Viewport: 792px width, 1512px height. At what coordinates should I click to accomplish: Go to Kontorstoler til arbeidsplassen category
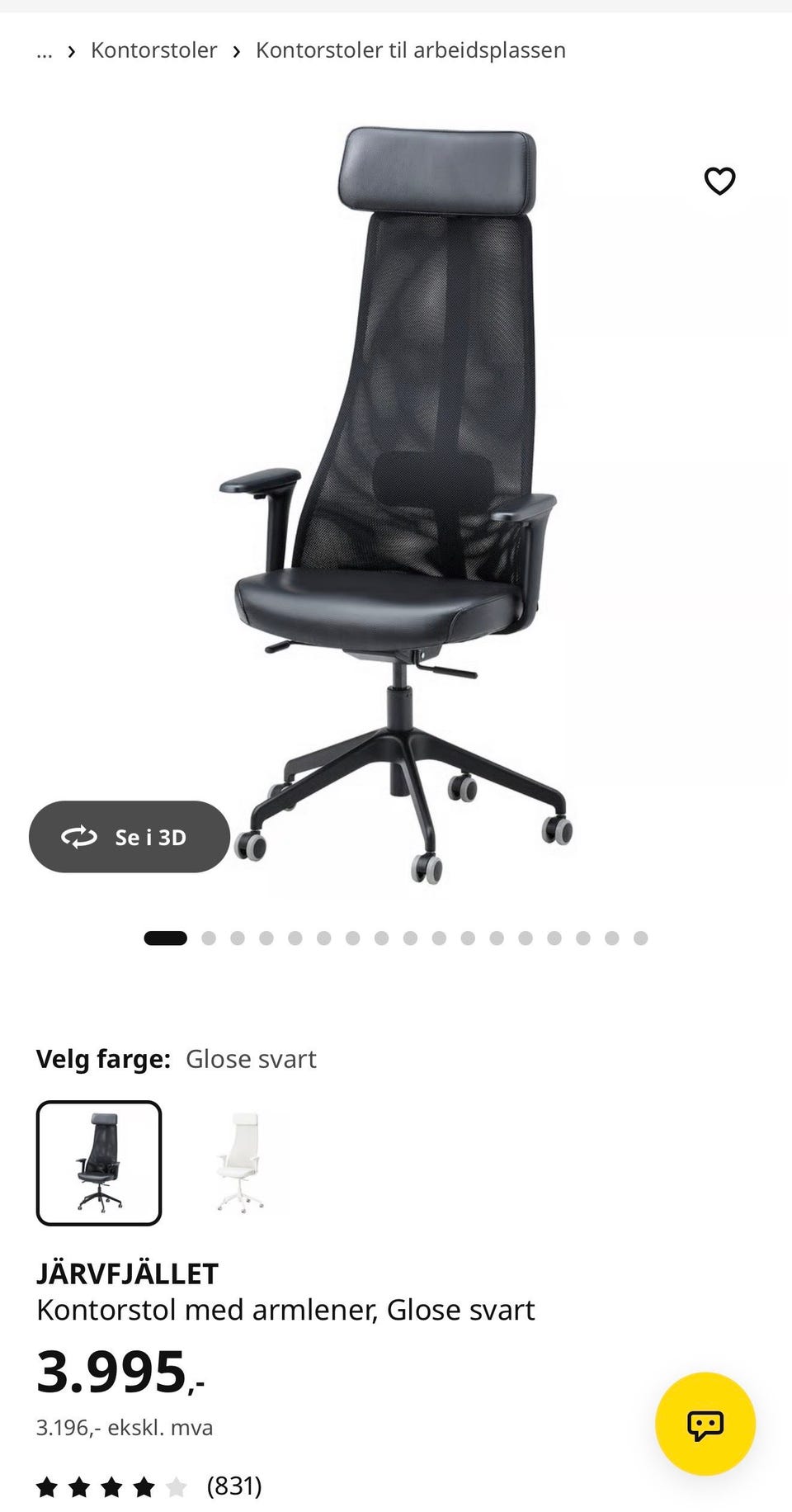click(x=411, y=50)
